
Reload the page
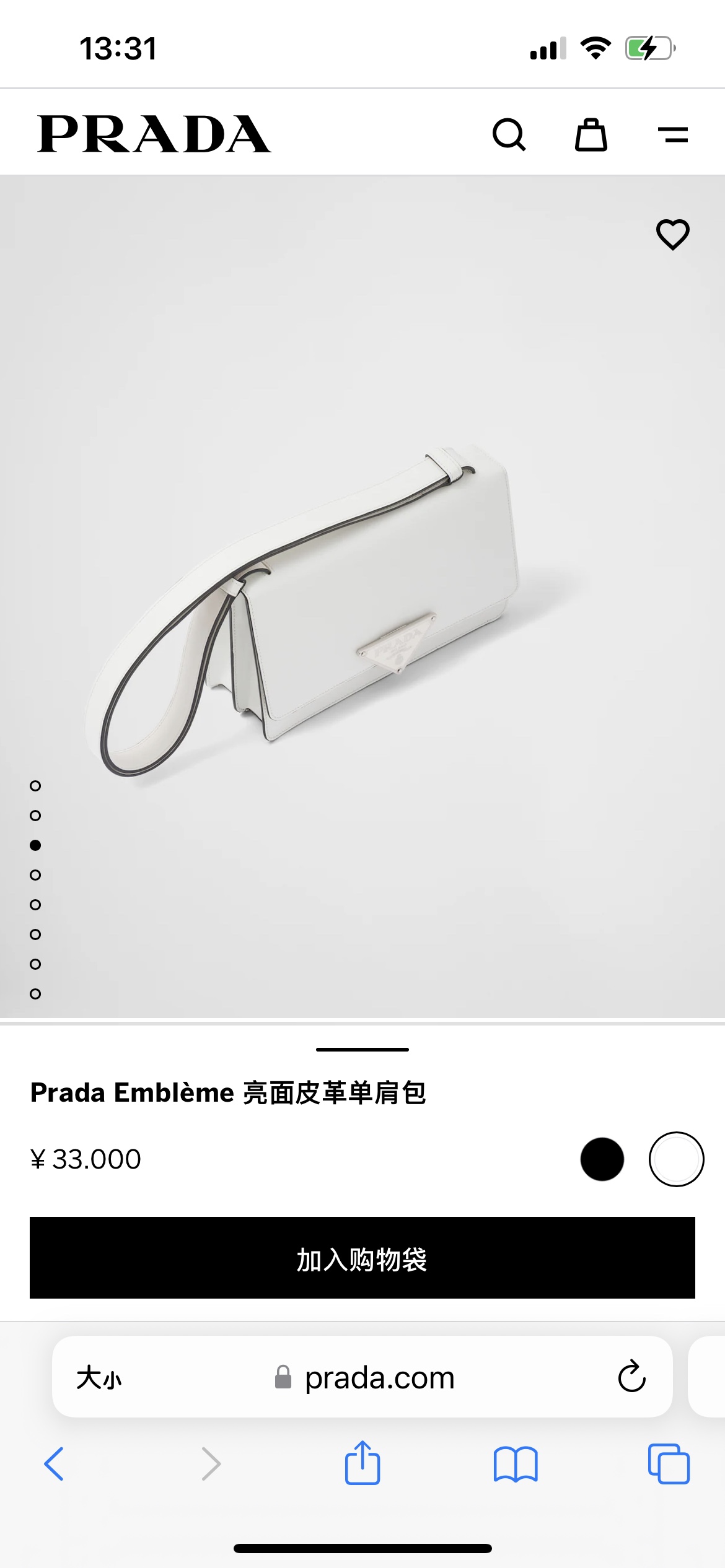click(x=632, y=1377)
